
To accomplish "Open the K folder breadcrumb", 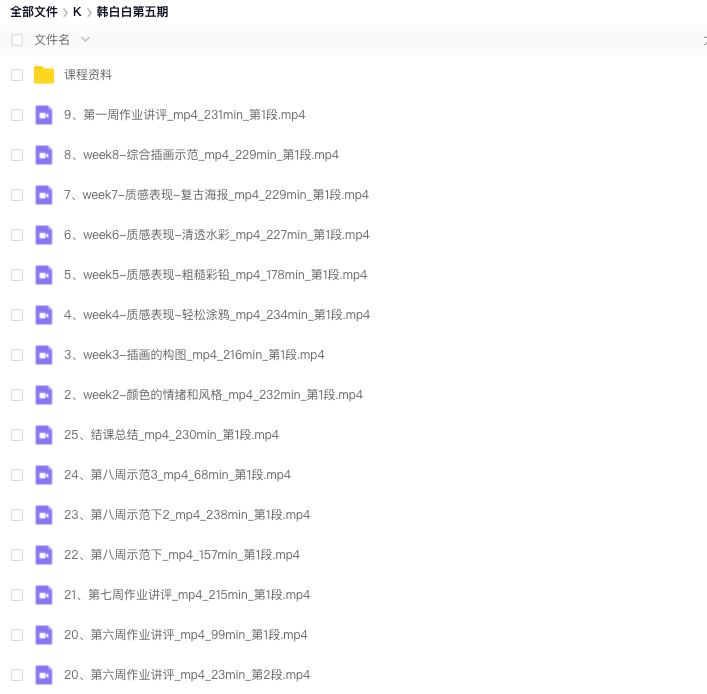I will pyautogui.click(x=77, y=12).
